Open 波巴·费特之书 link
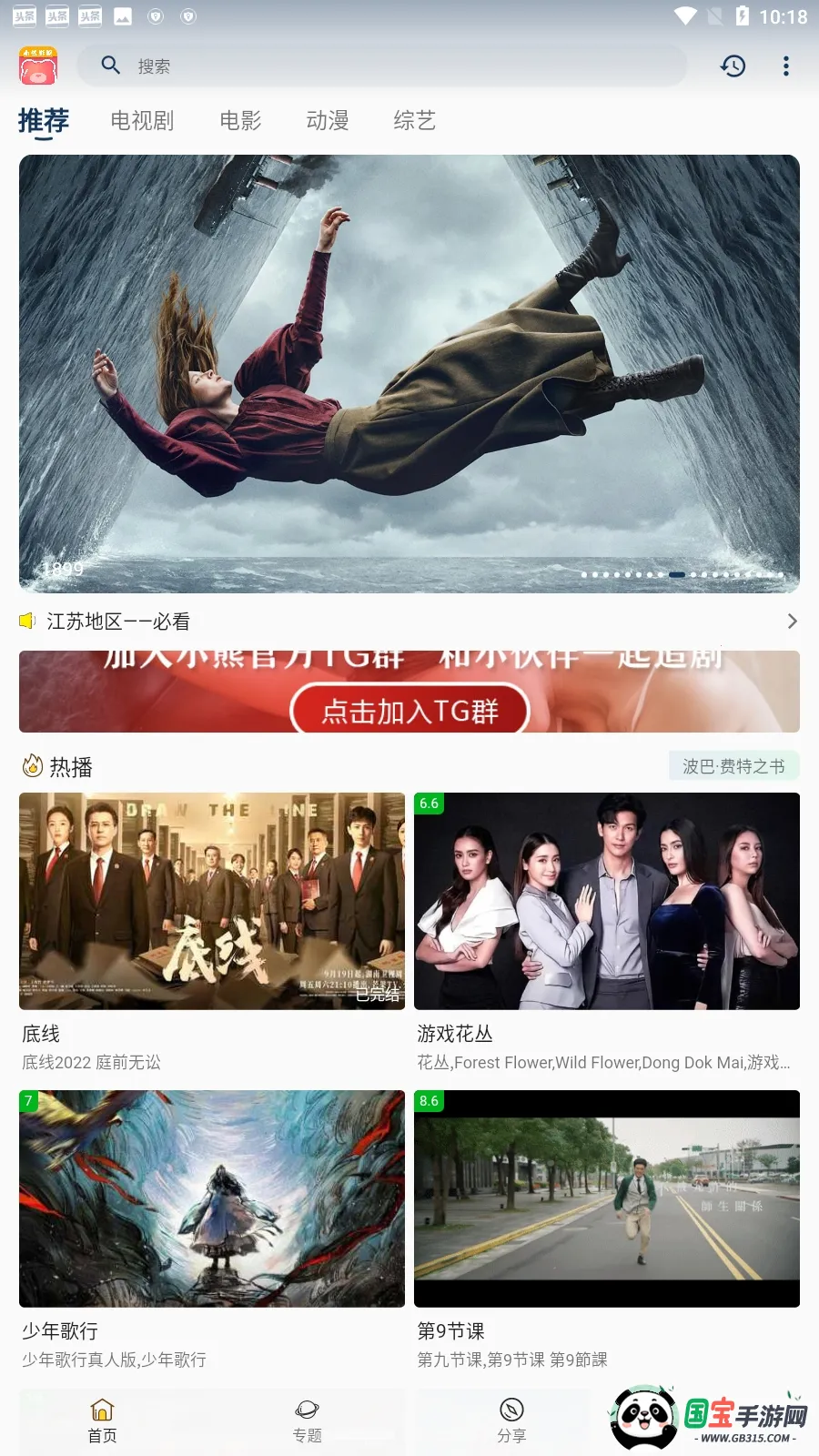The height and width of the screenshot is (1456, 819). coord(734,765)
